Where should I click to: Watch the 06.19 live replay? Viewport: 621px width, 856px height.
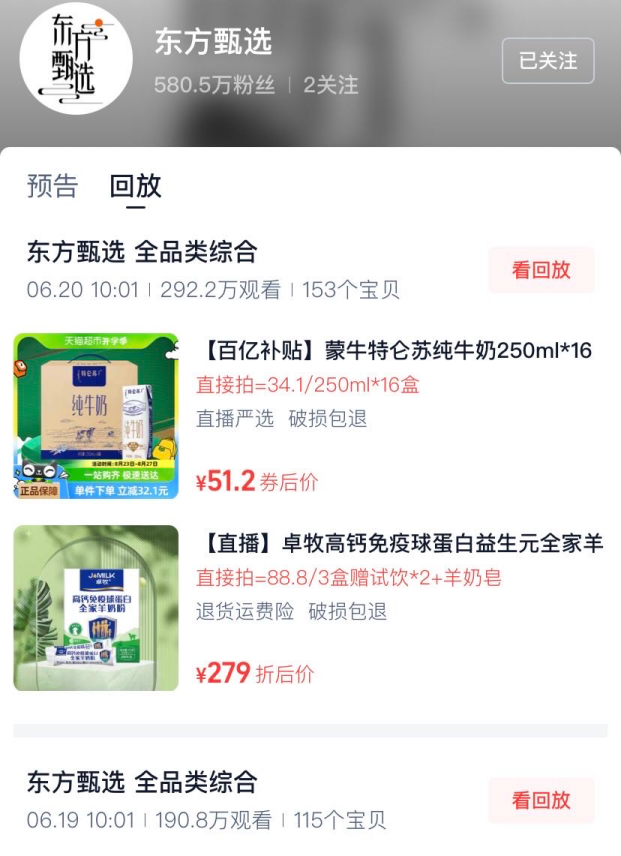tap(541, 800)
